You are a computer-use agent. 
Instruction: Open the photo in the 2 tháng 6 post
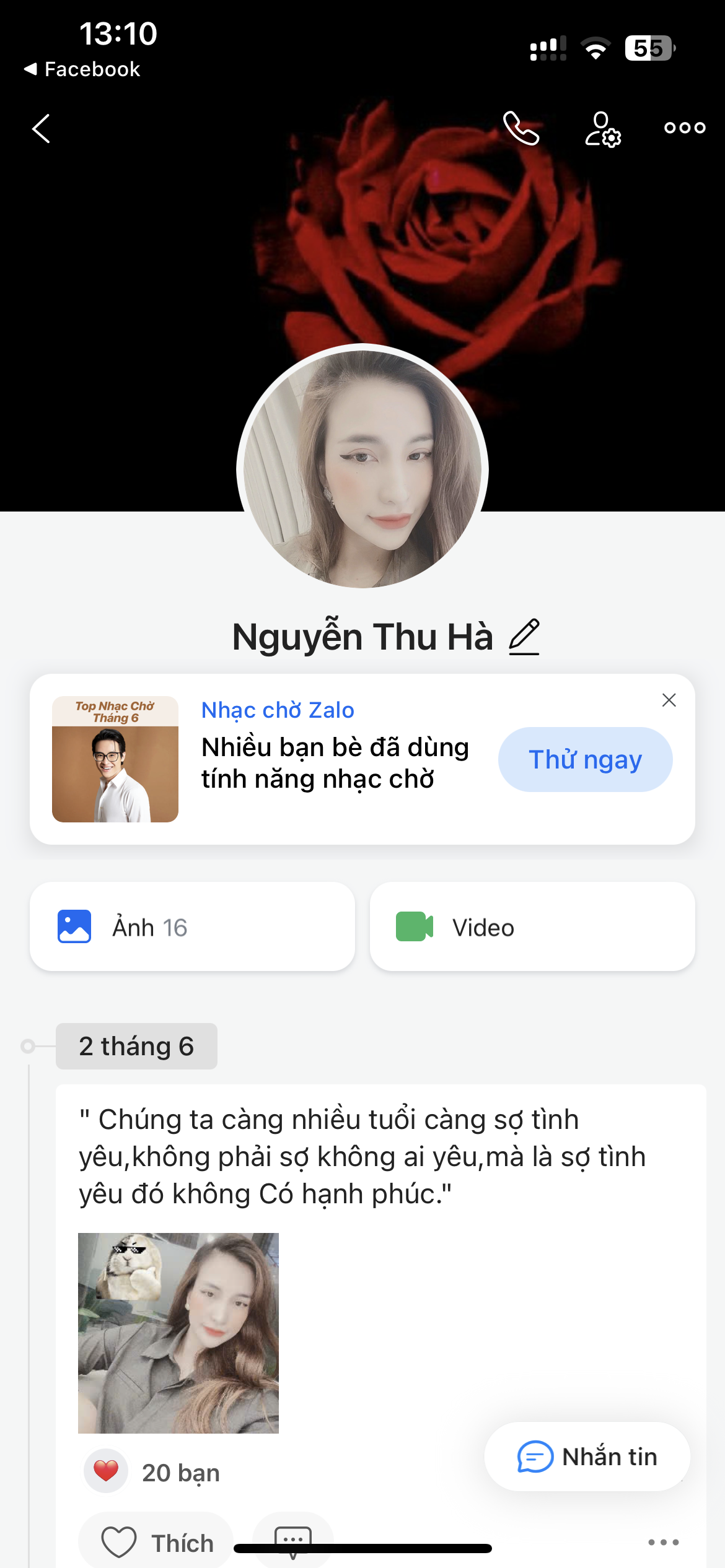pos(178,1333)
